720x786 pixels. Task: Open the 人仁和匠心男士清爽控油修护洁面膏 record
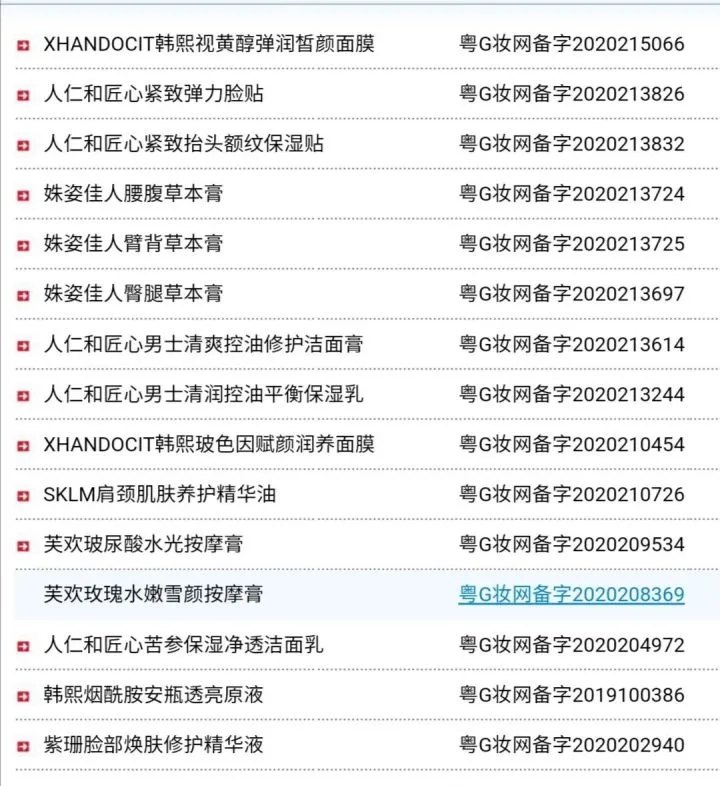coord(204,344)
